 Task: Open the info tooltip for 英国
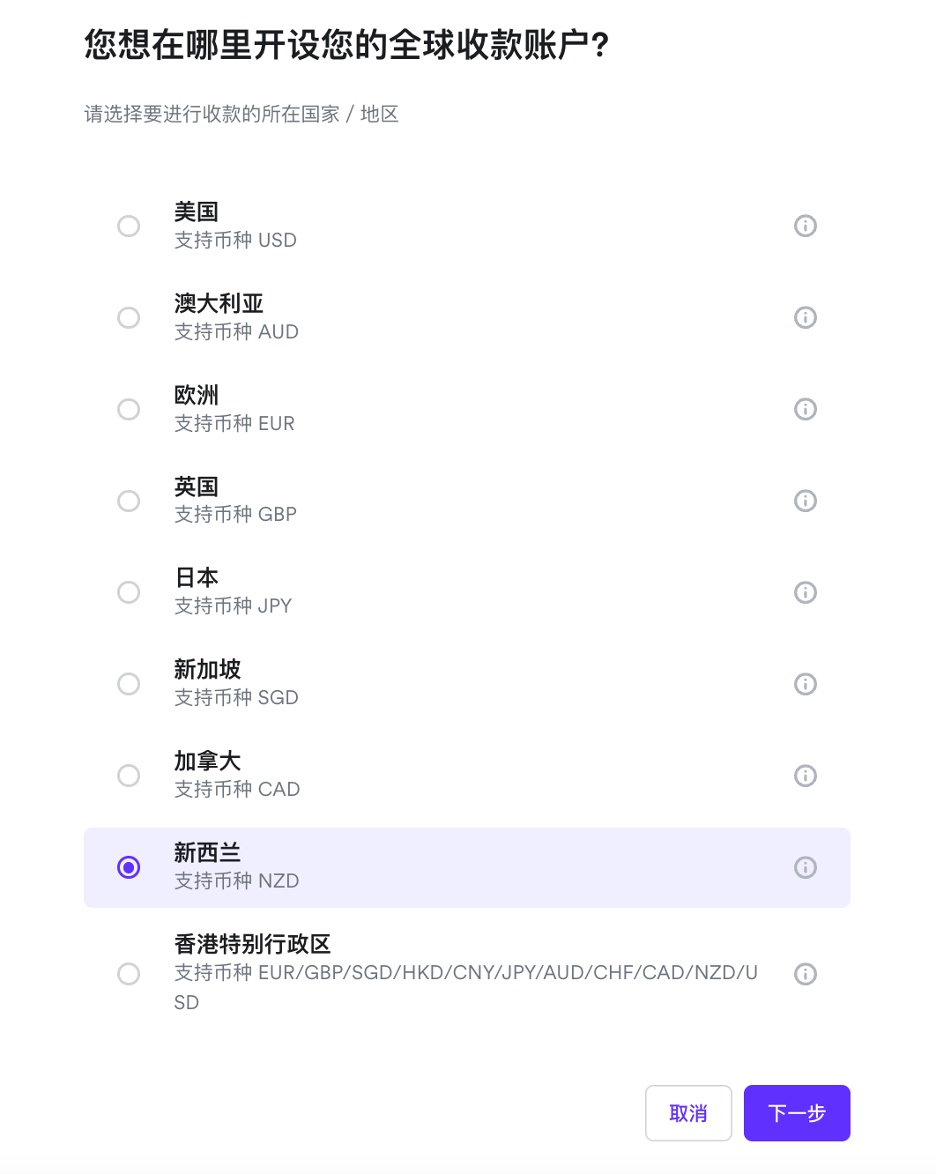click(805, 500)
